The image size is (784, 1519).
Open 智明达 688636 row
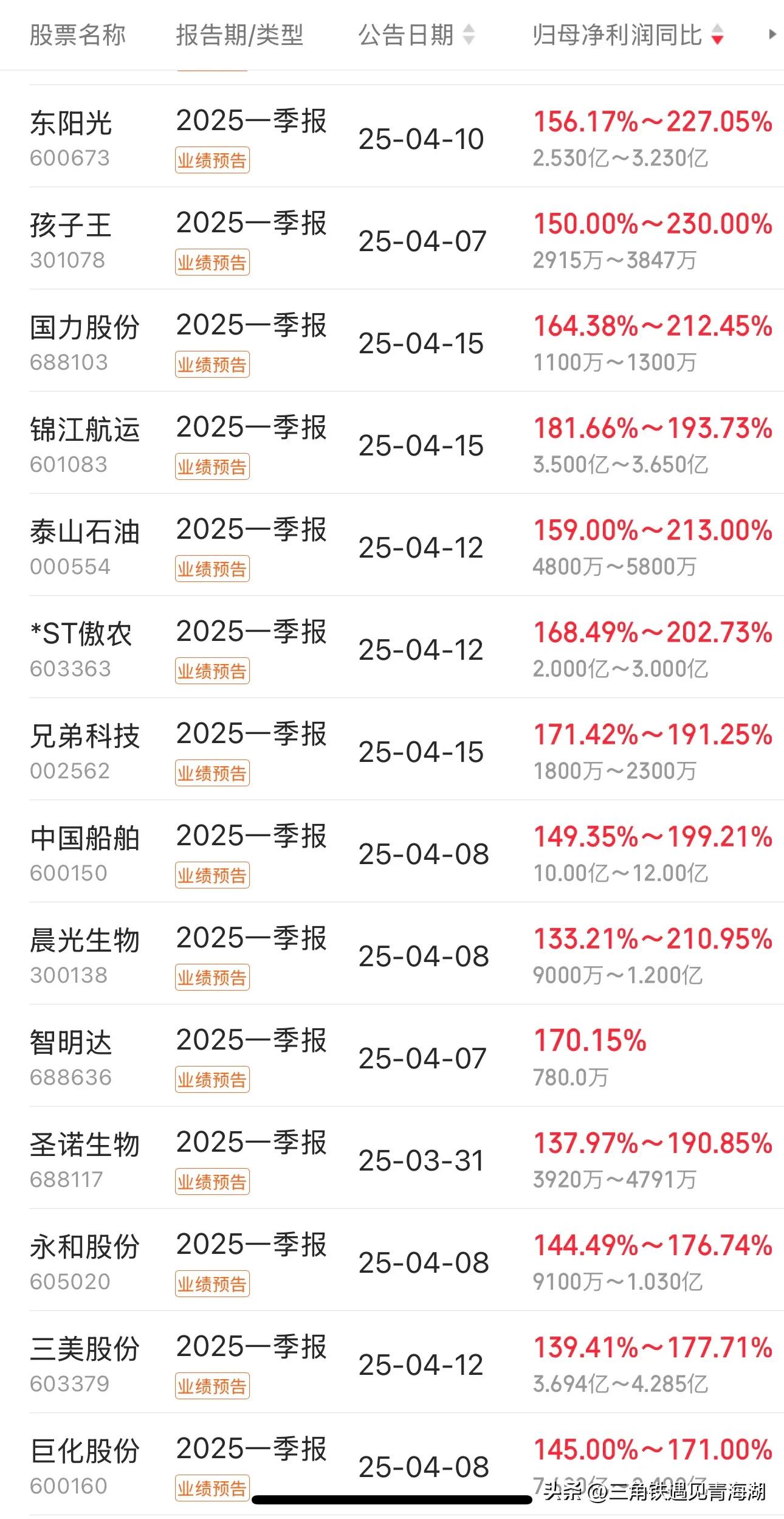point(406,1056)
